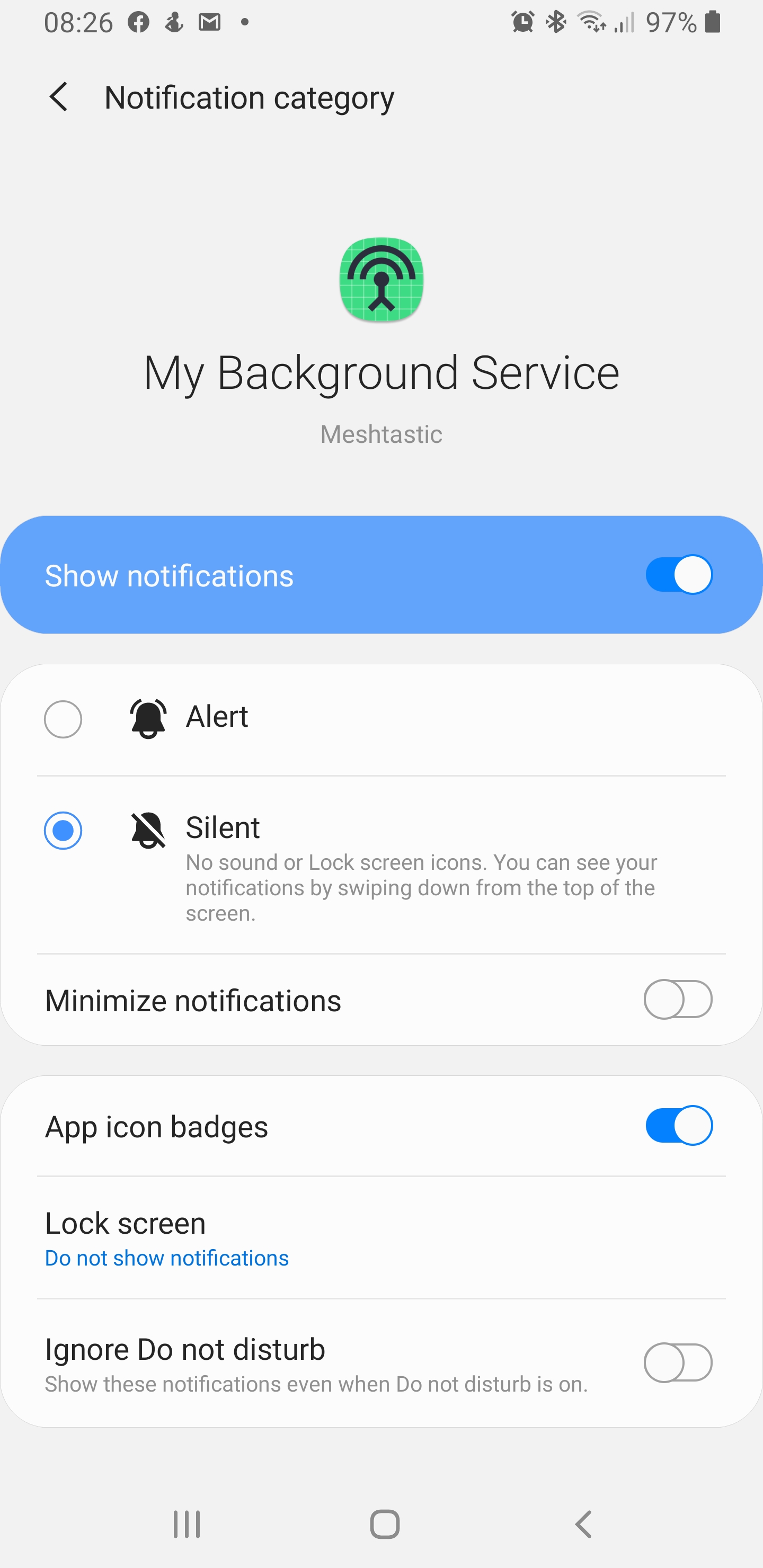This screenshot has height=1568, width=763.
Task: Toggle Ignore Do not disturb on
Action: click(x=678, y=1363)
